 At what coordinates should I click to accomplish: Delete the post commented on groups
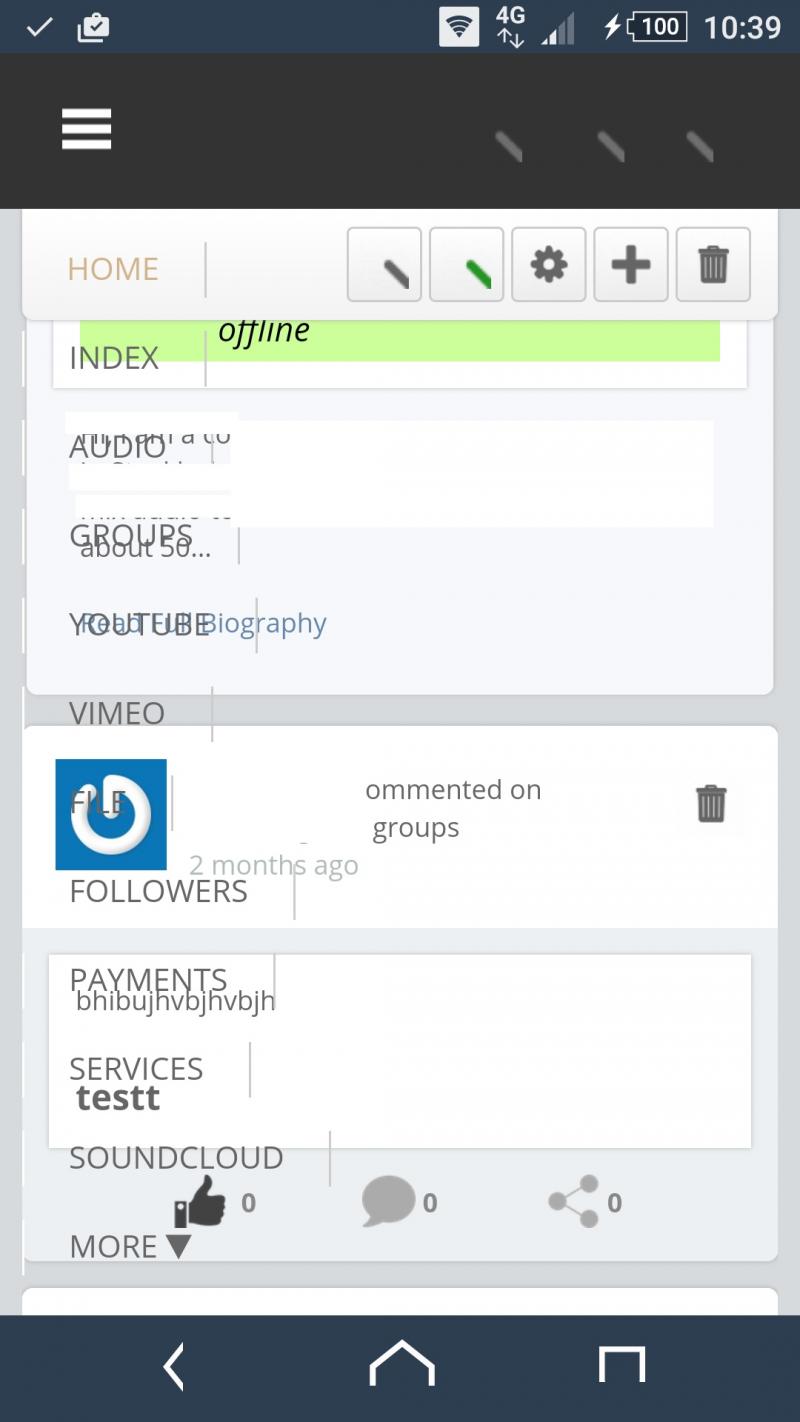click(711, 803)
